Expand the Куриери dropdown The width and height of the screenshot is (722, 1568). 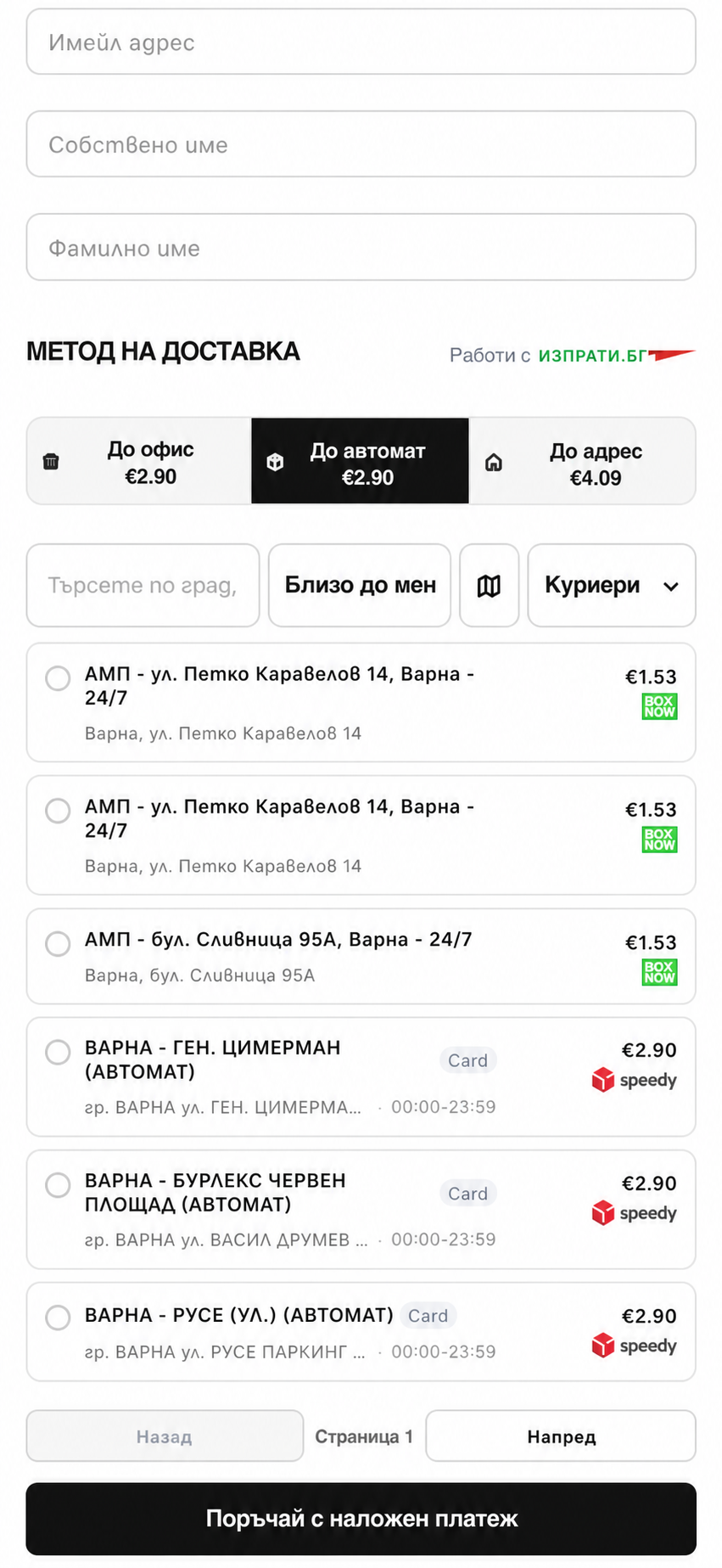click(x=612, y=585)
